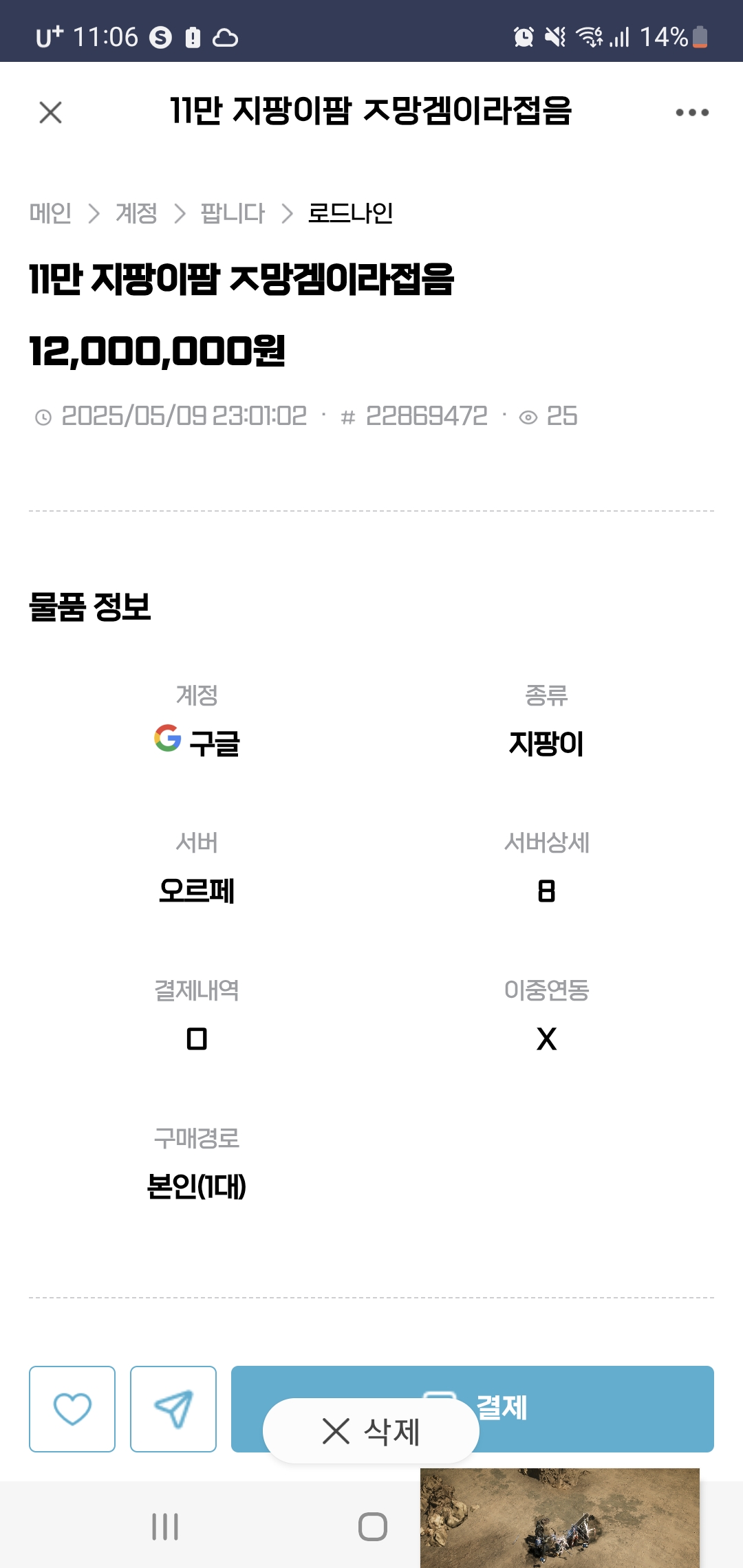743x1568 pixels.
Task: Close the listing page with X
Action: (x=50, y=112)
